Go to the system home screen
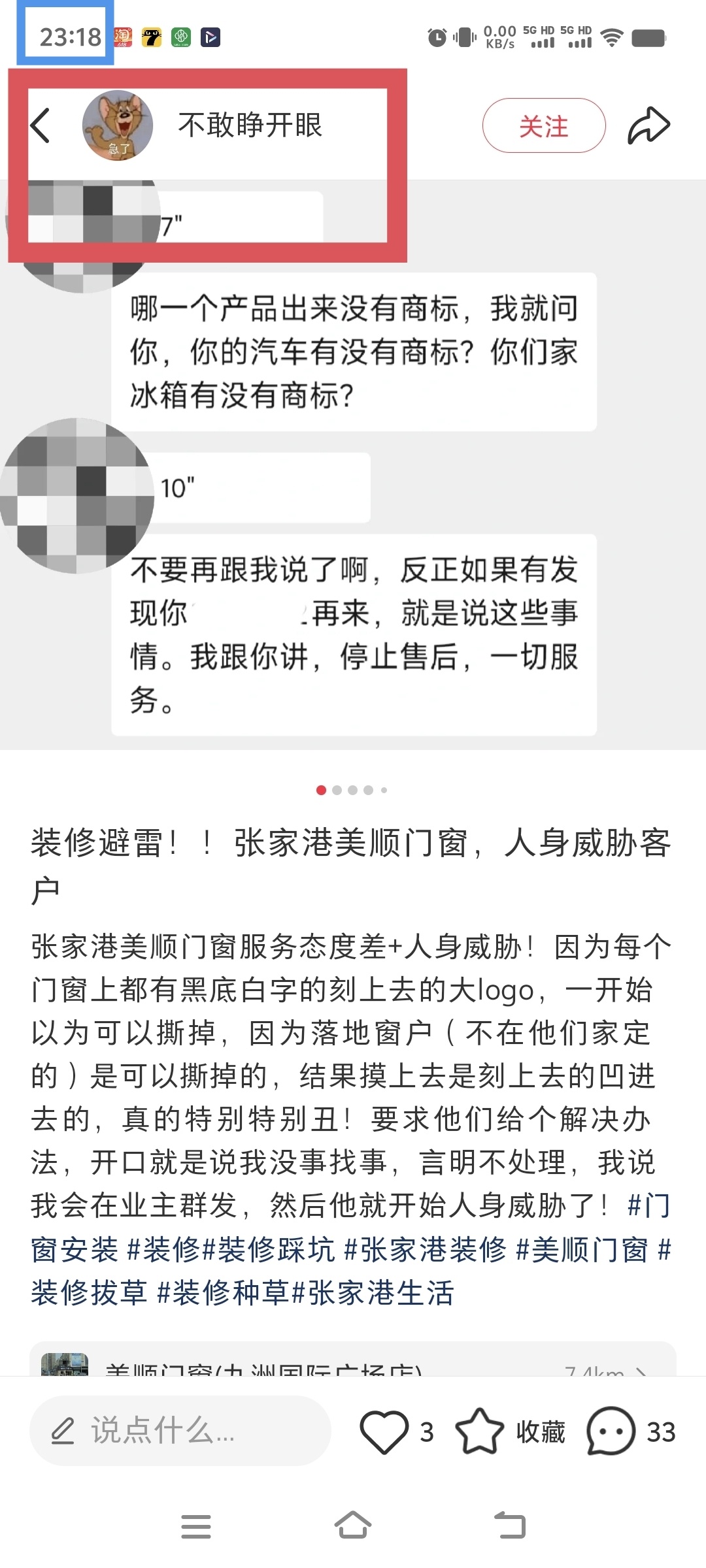This screenshot has width=706, height=1568. click(353, 1526)
